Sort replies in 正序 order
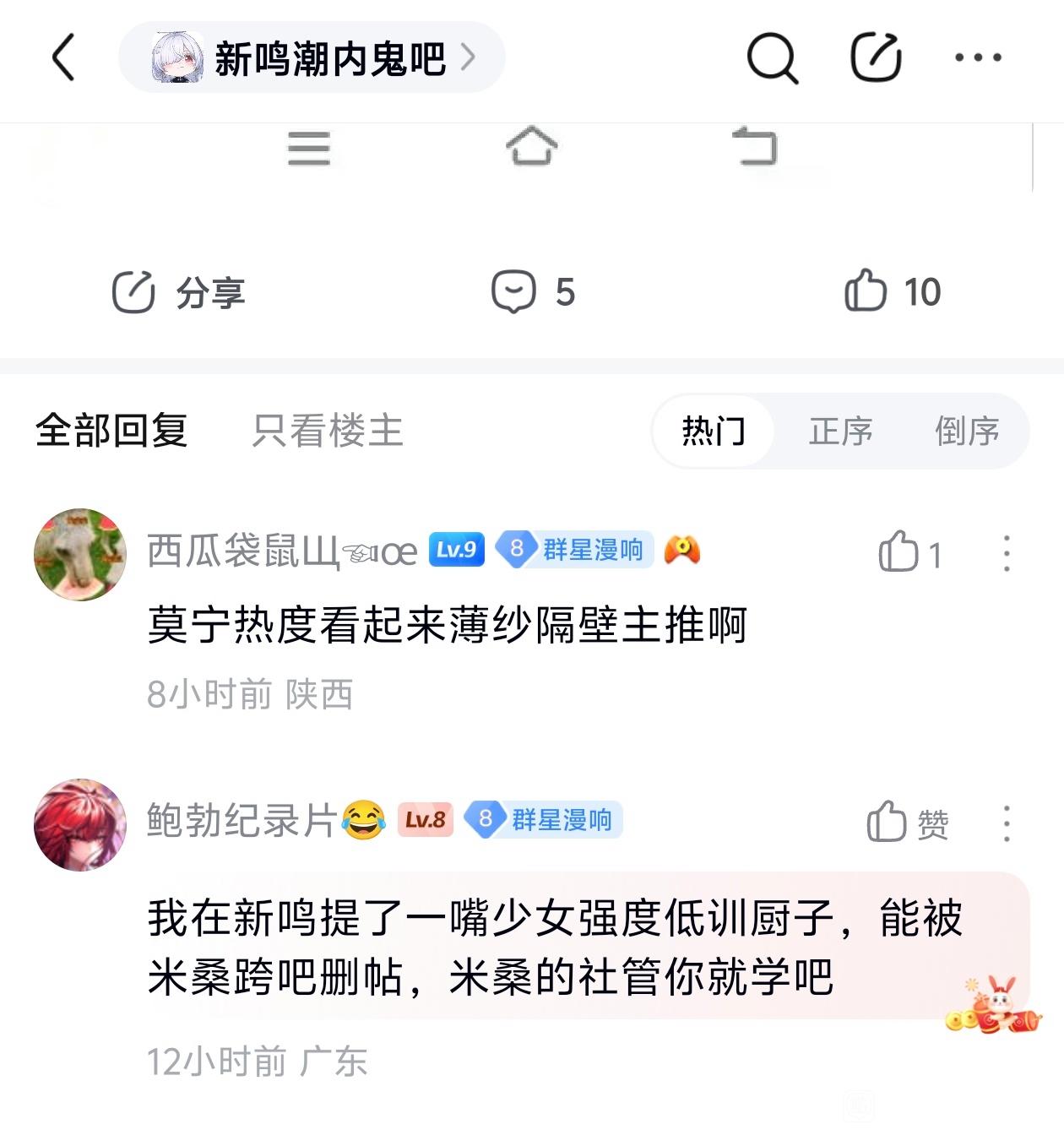The image size is (1064, 1135). click(x=840, y=431)
